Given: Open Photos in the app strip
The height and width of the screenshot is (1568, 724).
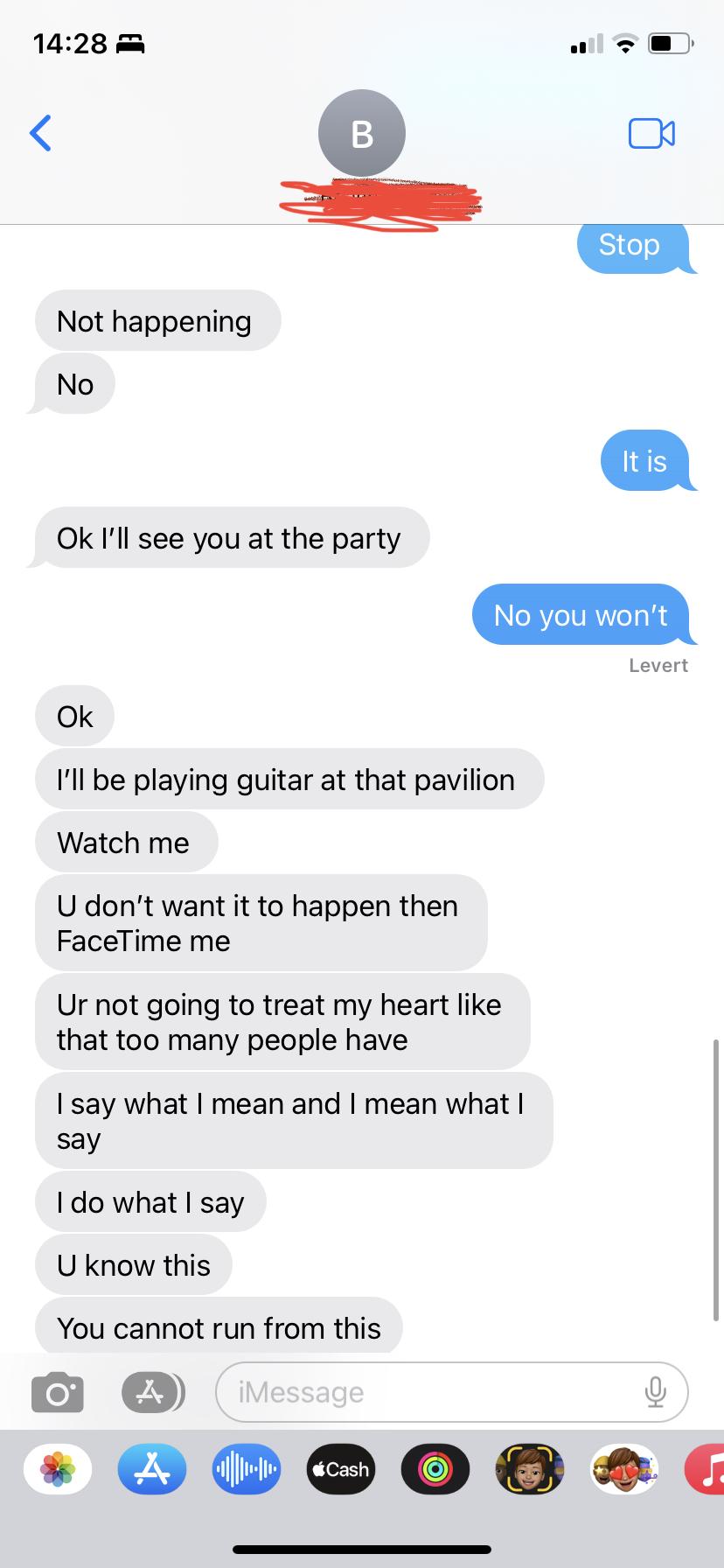Looking at the screenshot, I should 59,1469.
